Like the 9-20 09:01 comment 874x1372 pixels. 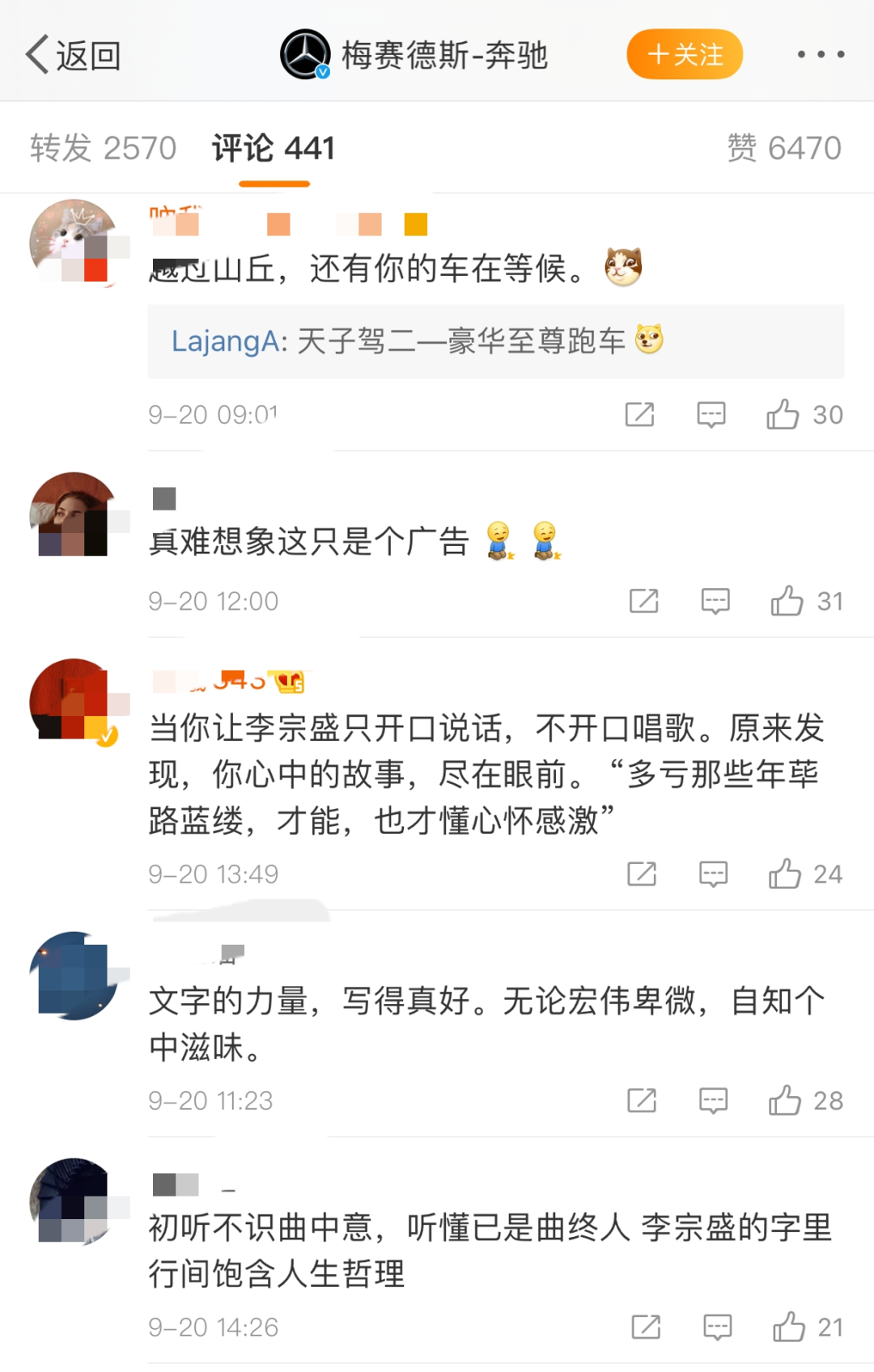pos(783,415)
